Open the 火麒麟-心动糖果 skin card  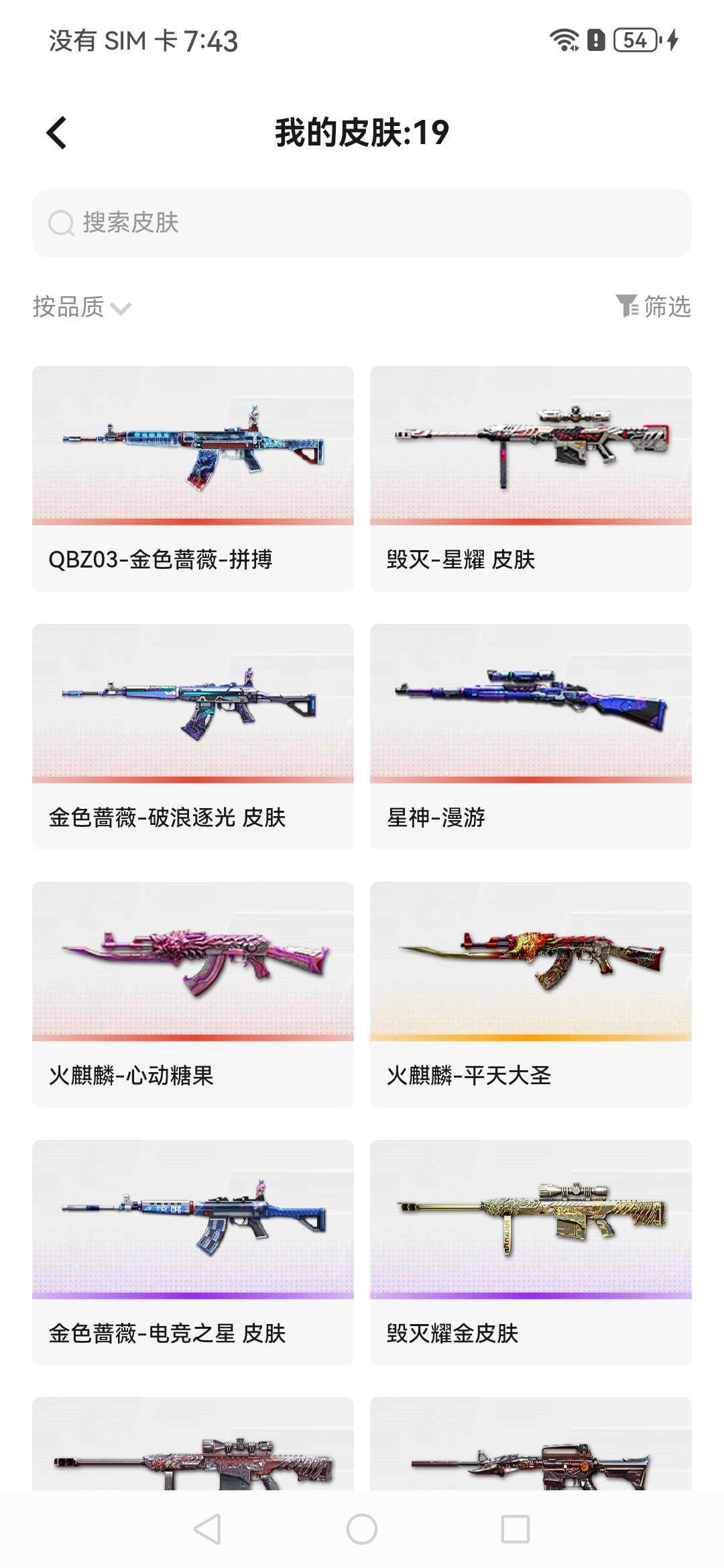point(193,994)
